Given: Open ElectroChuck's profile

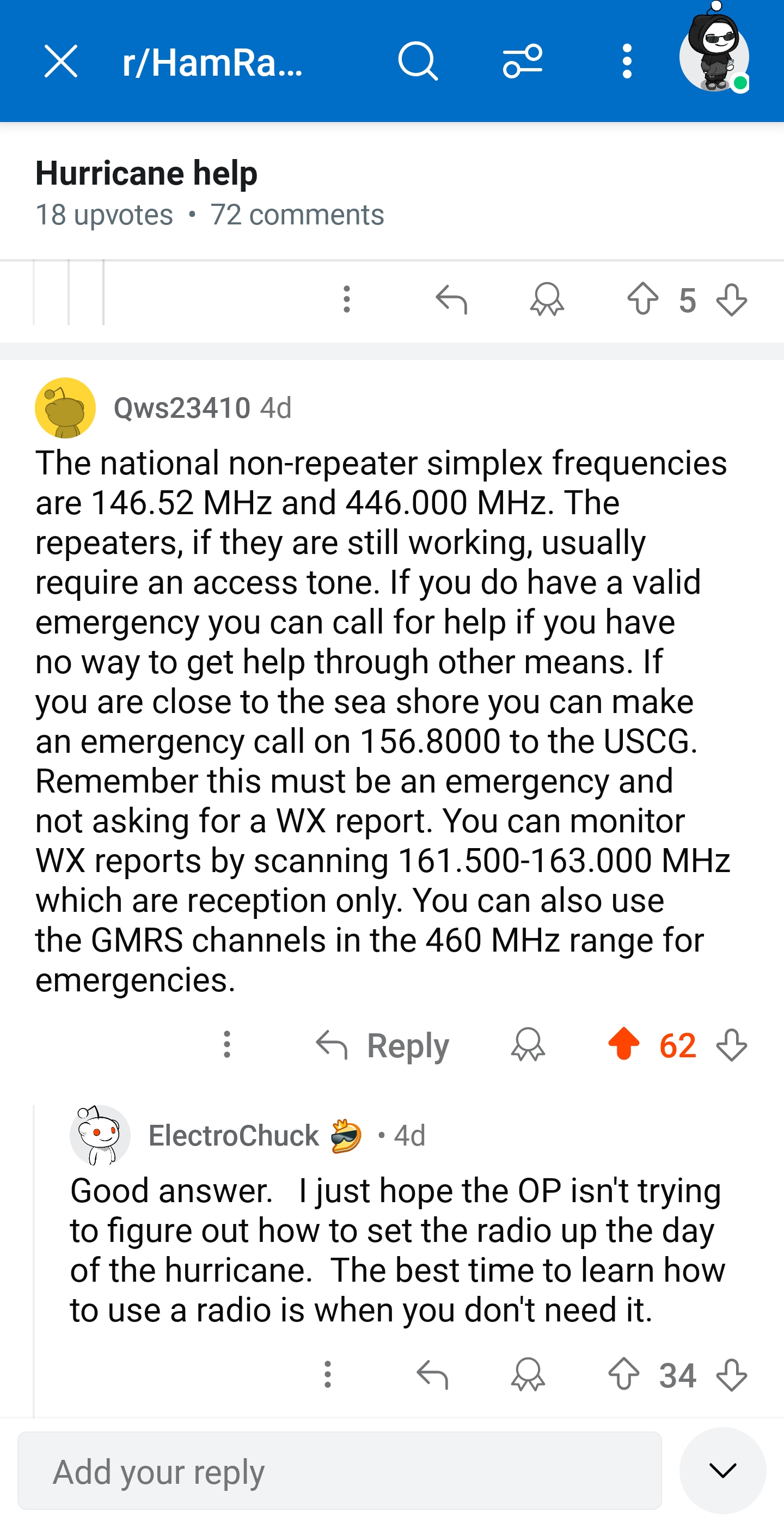Looking at the screenshot, I should click(x=234, y=1136).
